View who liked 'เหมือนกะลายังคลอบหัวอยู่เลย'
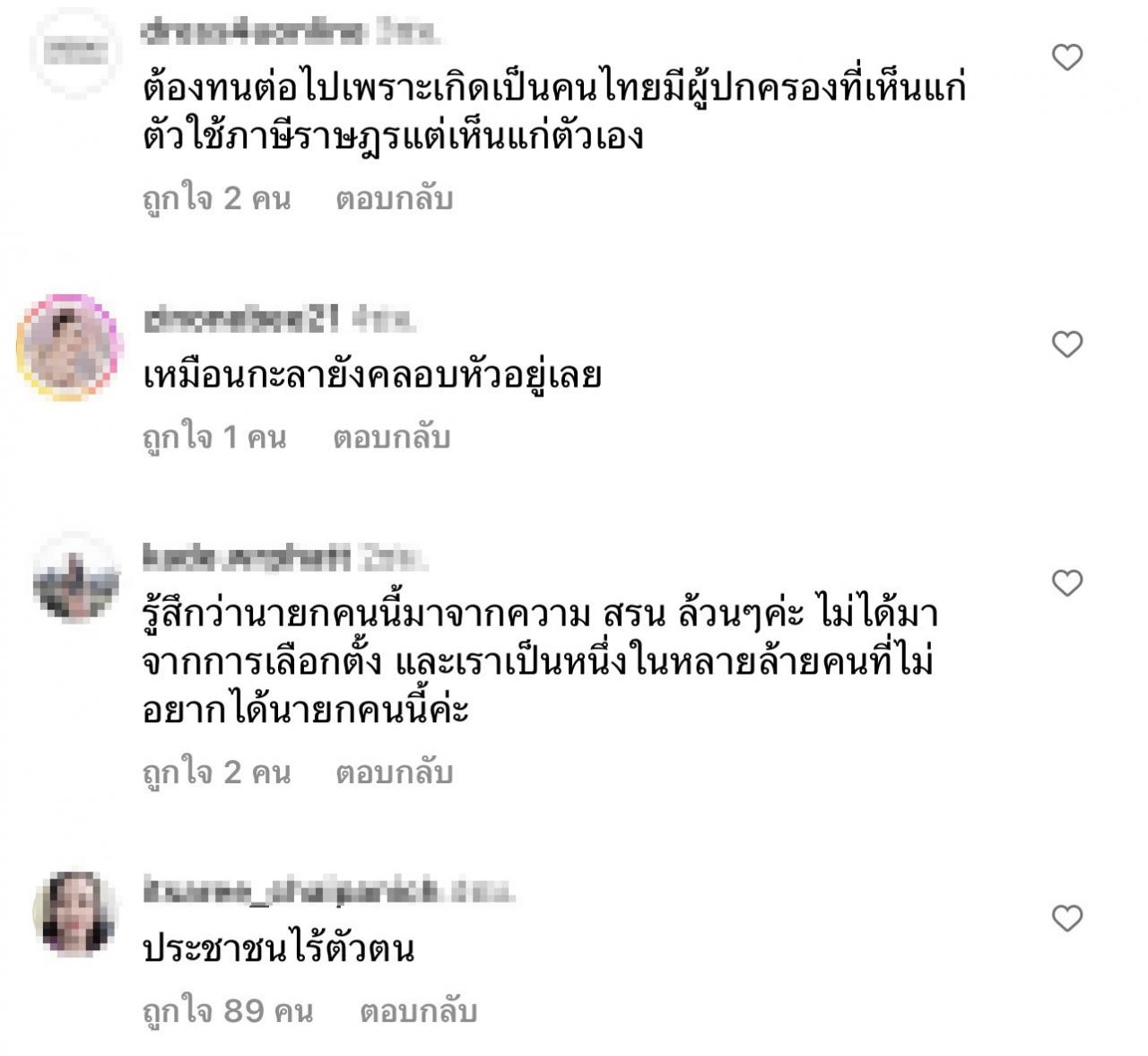Screen dimensions: 1148x1056 point(214,438)
